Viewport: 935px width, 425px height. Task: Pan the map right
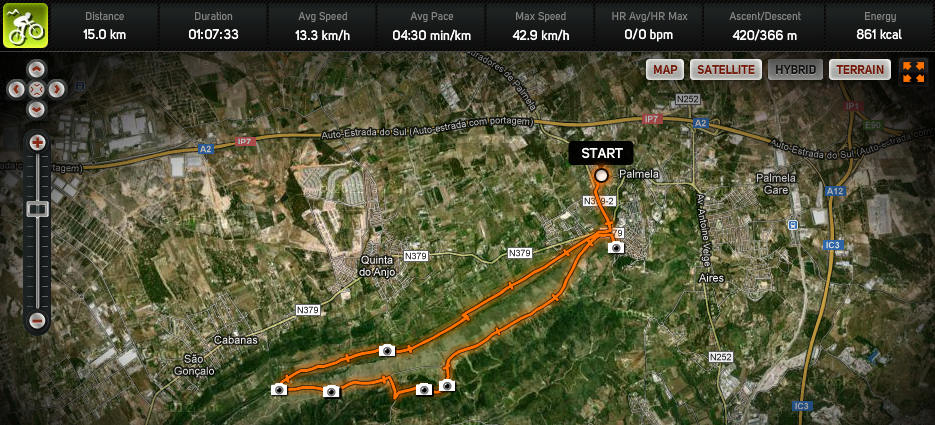pyautogui.click(x=56, y=88)
